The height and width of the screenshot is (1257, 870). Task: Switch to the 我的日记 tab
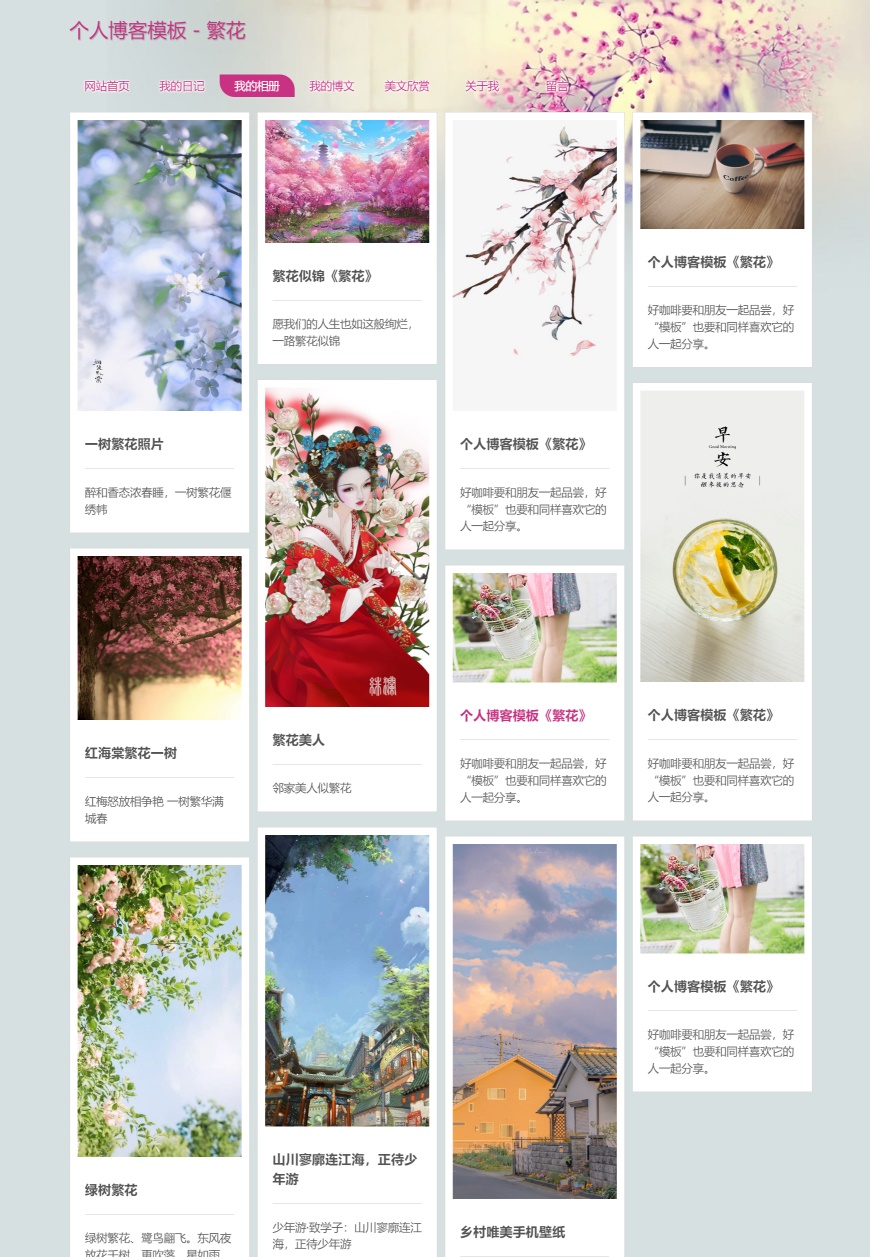click(181, 86)
